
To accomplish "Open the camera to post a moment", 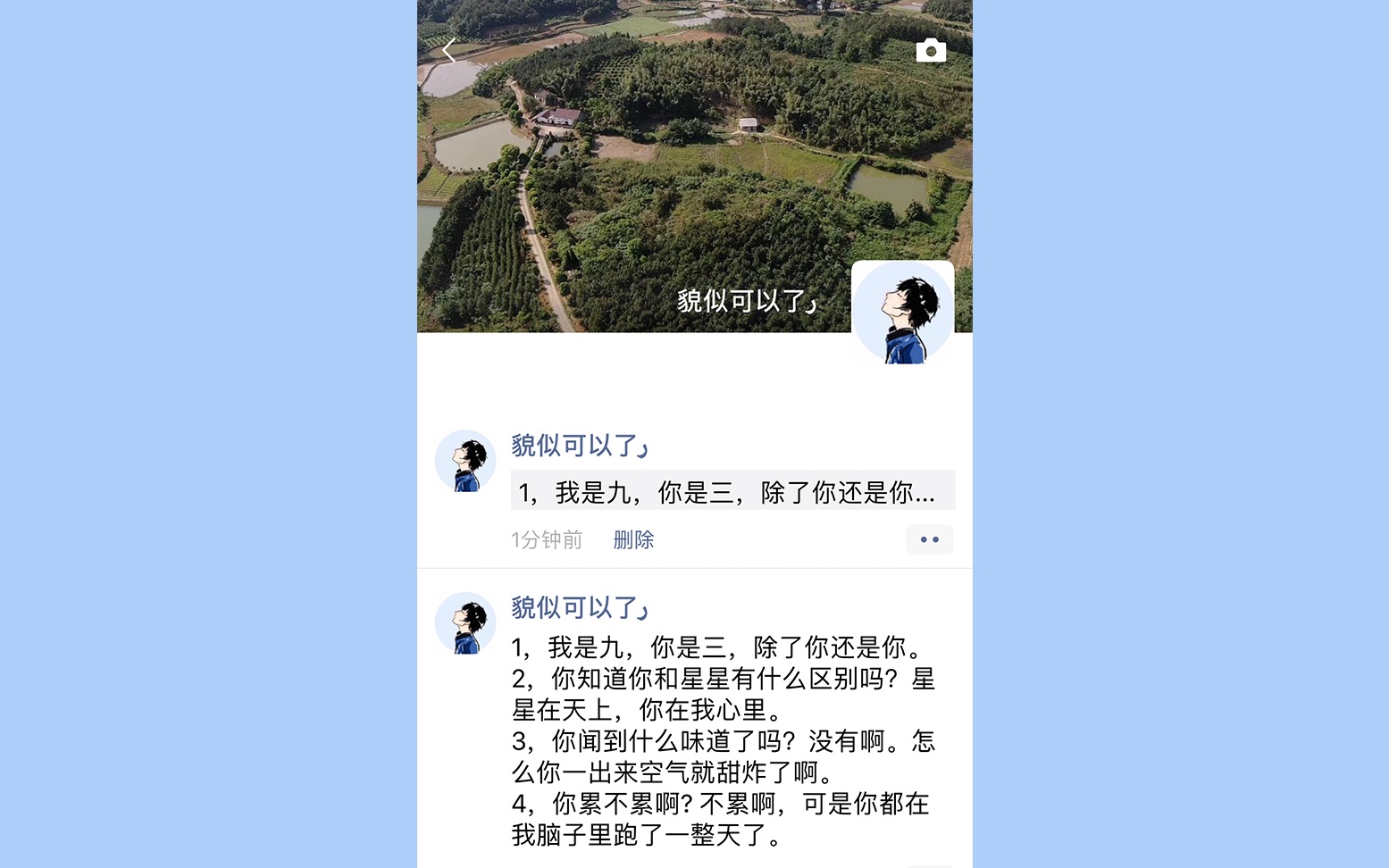I will tap(931, 51).
